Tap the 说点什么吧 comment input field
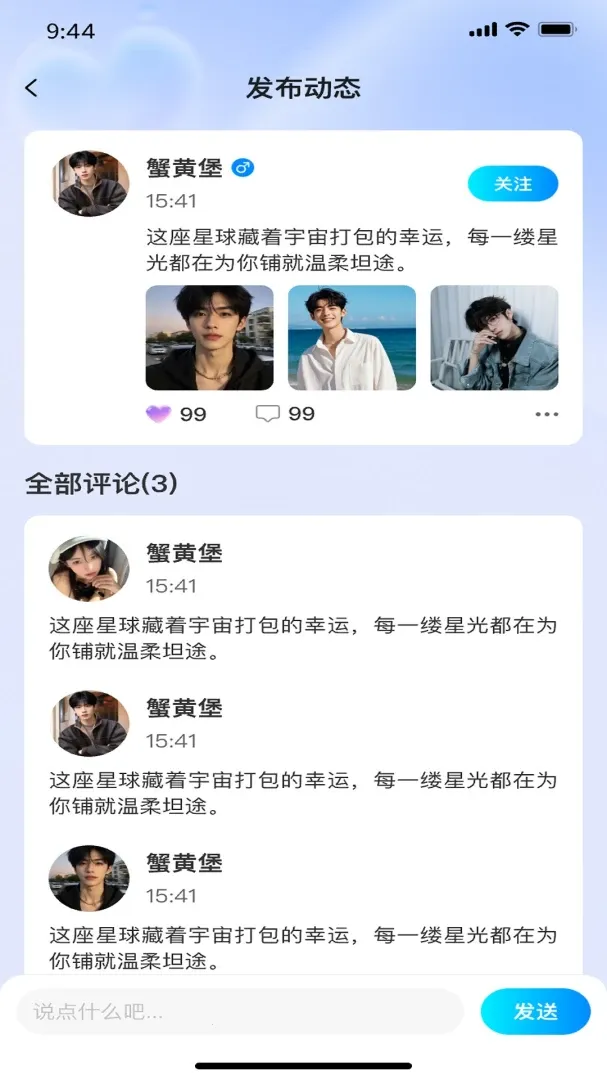 (x=240, y=1011)
